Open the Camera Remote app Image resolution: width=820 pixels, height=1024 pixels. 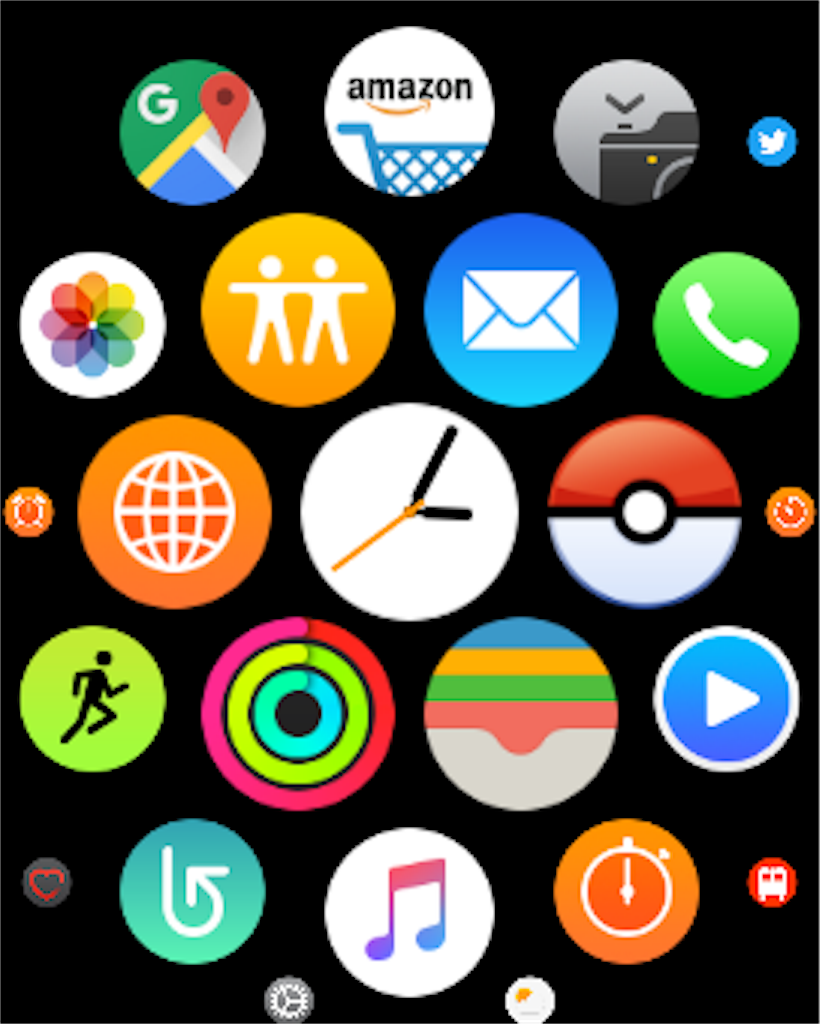(x=626, y=132)
